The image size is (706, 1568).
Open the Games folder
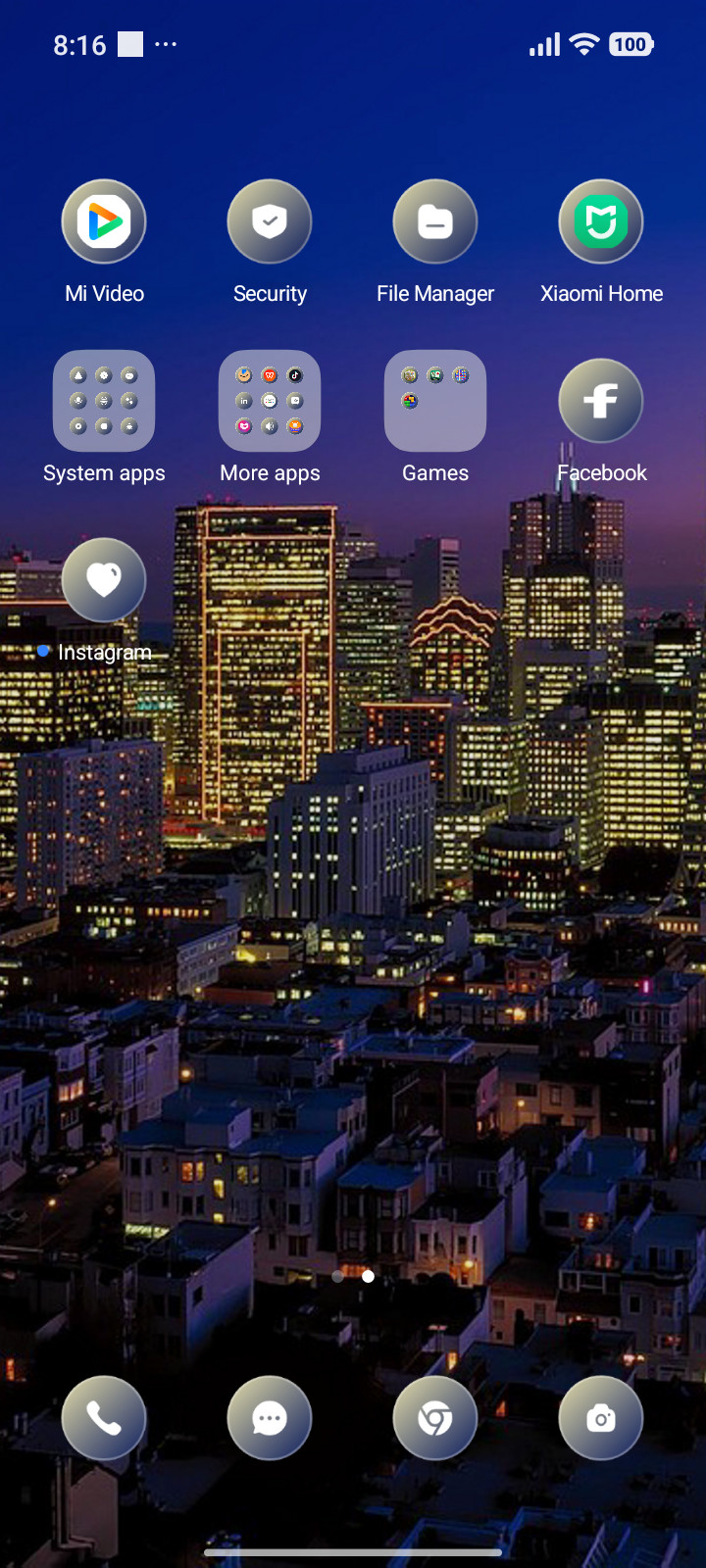coord(435,401)
